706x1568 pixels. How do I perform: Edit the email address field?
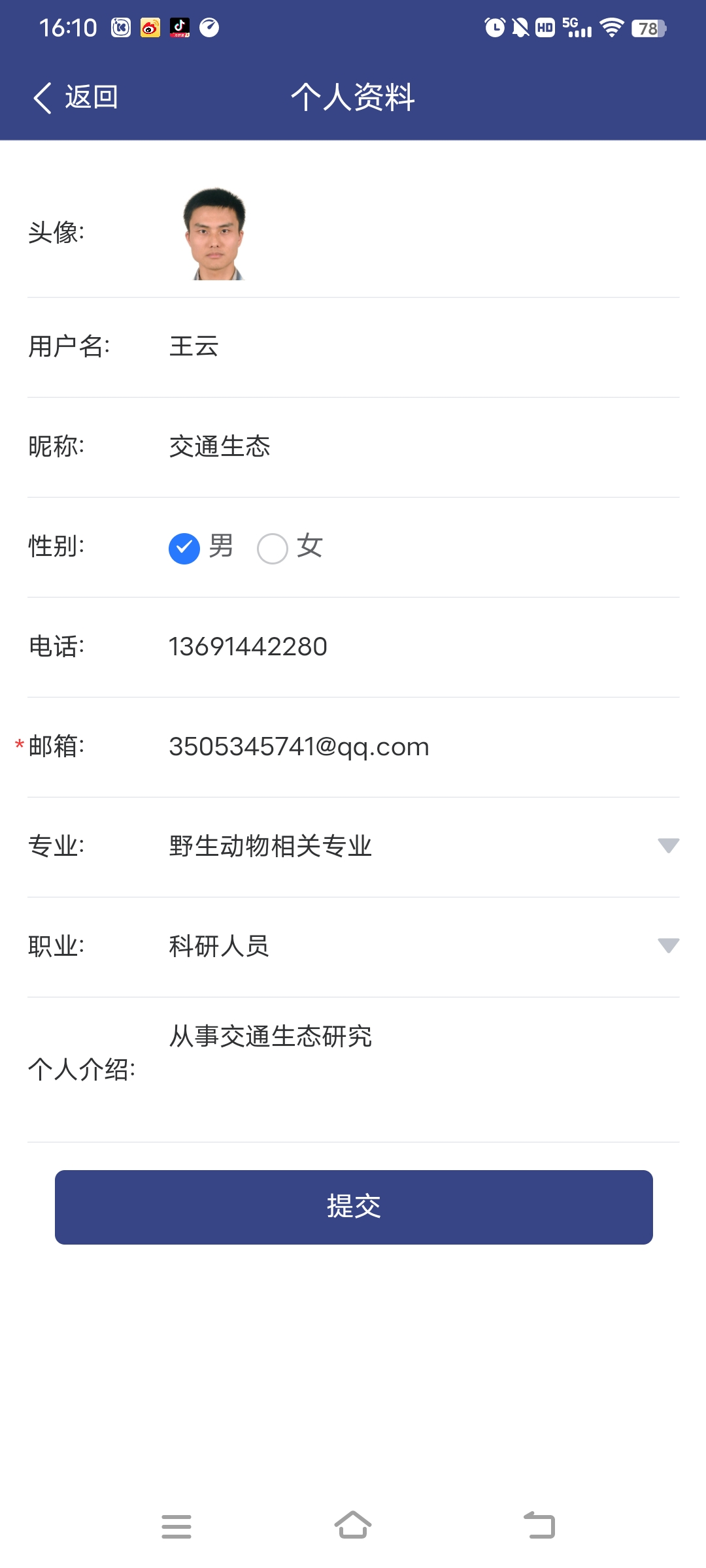pyautogui.click(x=418, y=747)
